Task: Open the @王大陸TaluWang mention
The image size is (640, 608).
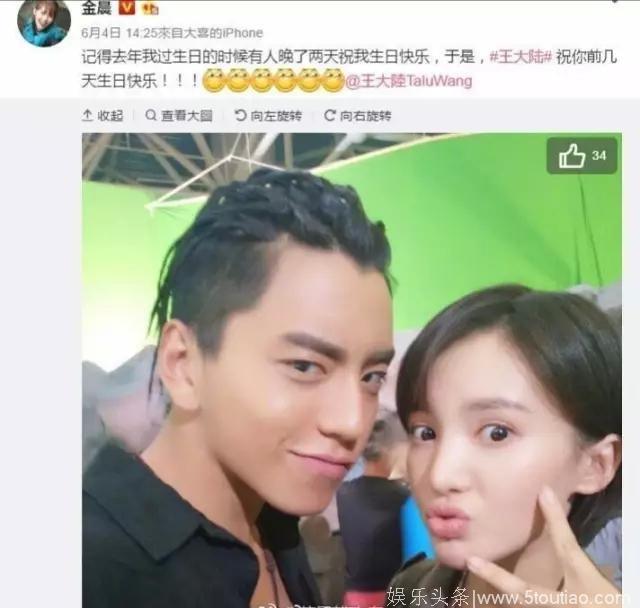Action: [408, 81]
